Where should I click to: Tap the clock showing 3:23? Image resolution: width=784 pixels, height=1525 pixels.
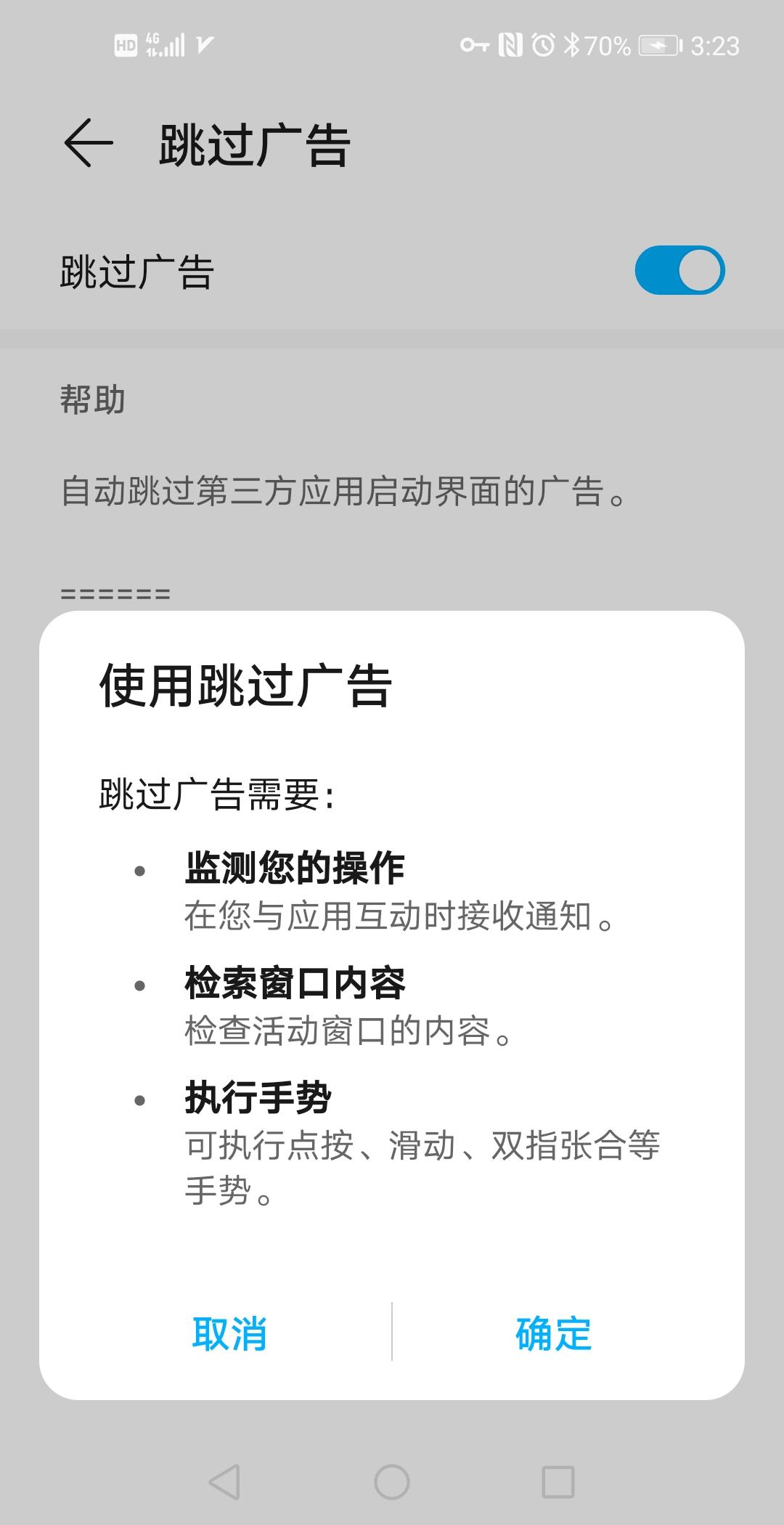[x=715, y=45]
